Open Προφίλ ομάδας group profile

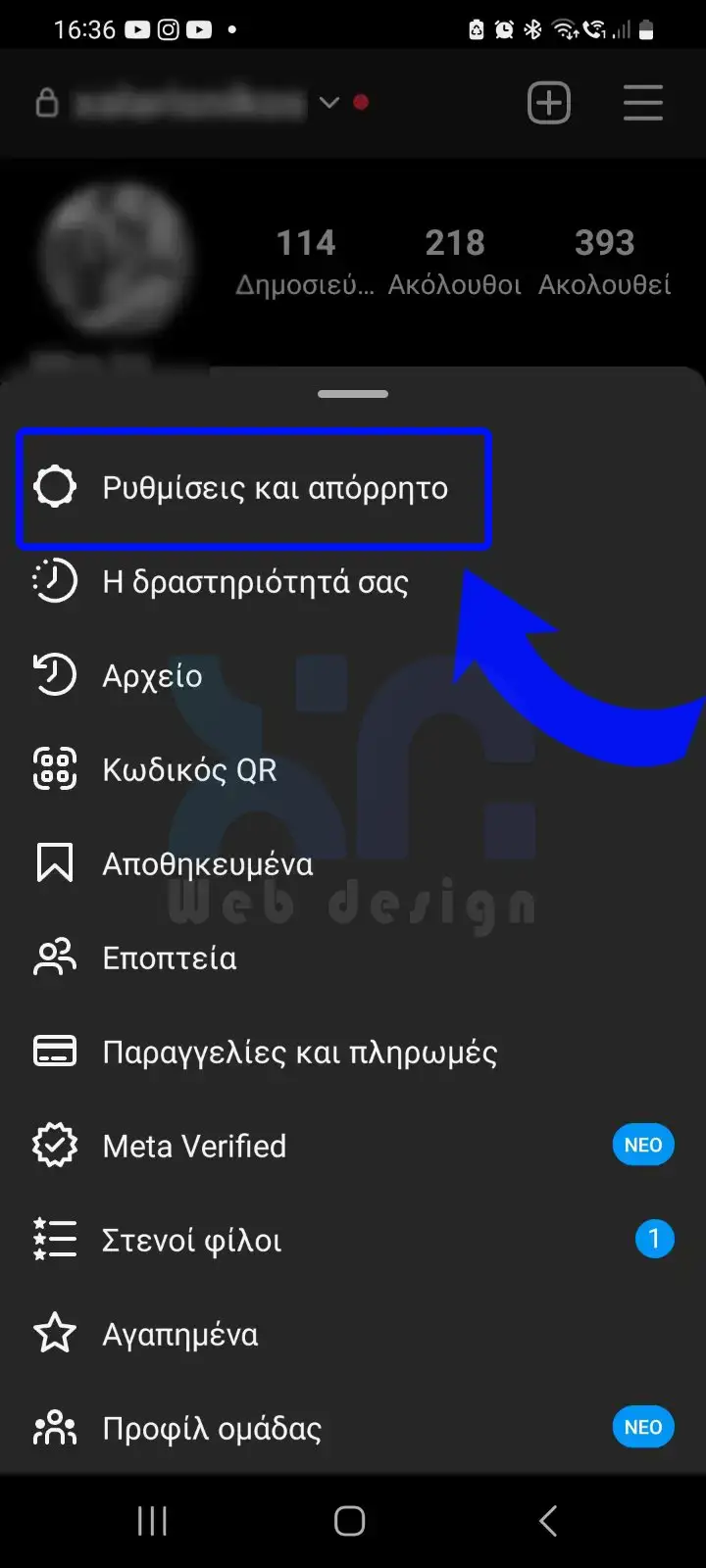353,1428
